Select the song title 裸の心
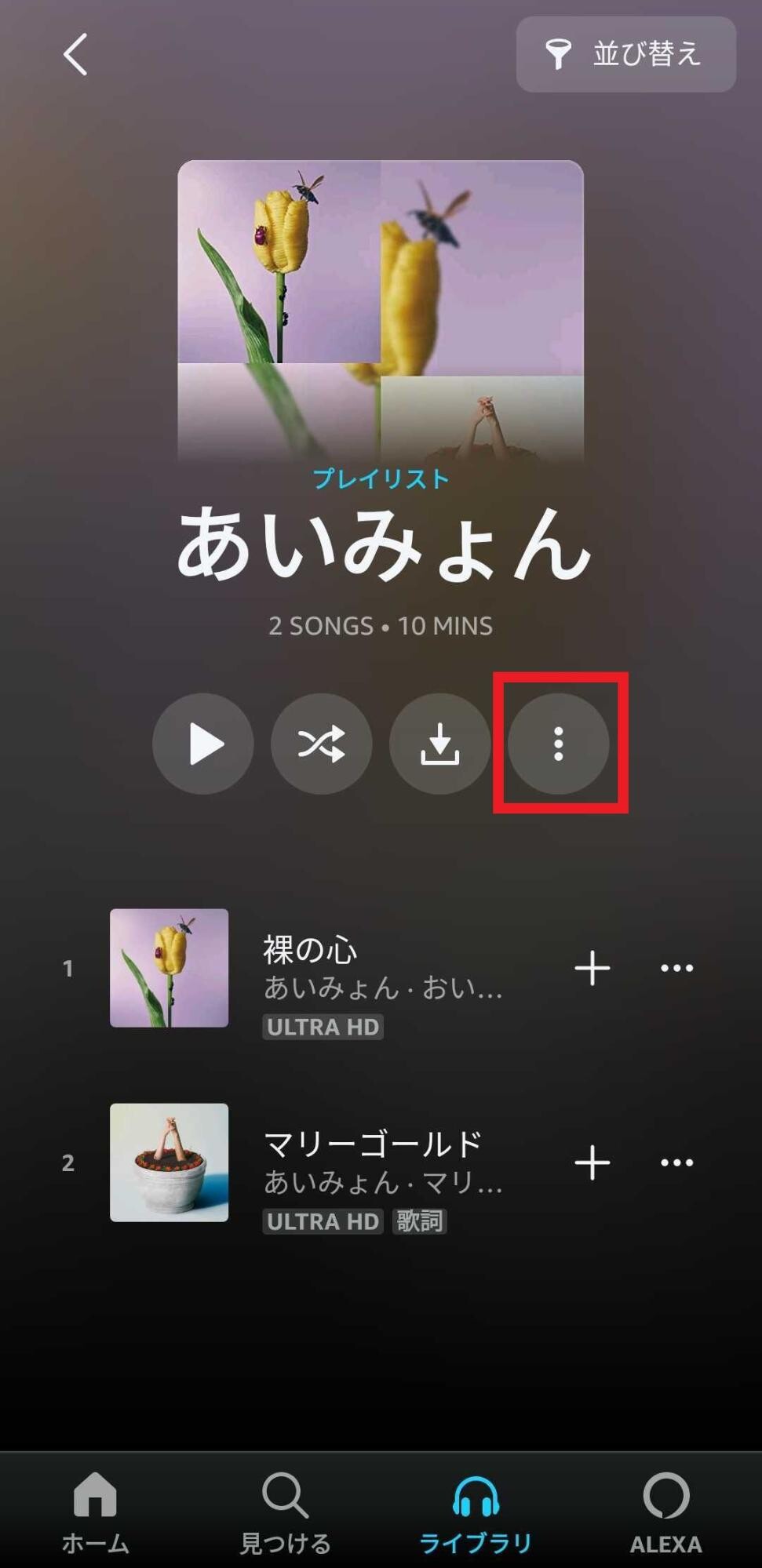 click(308, 949)
